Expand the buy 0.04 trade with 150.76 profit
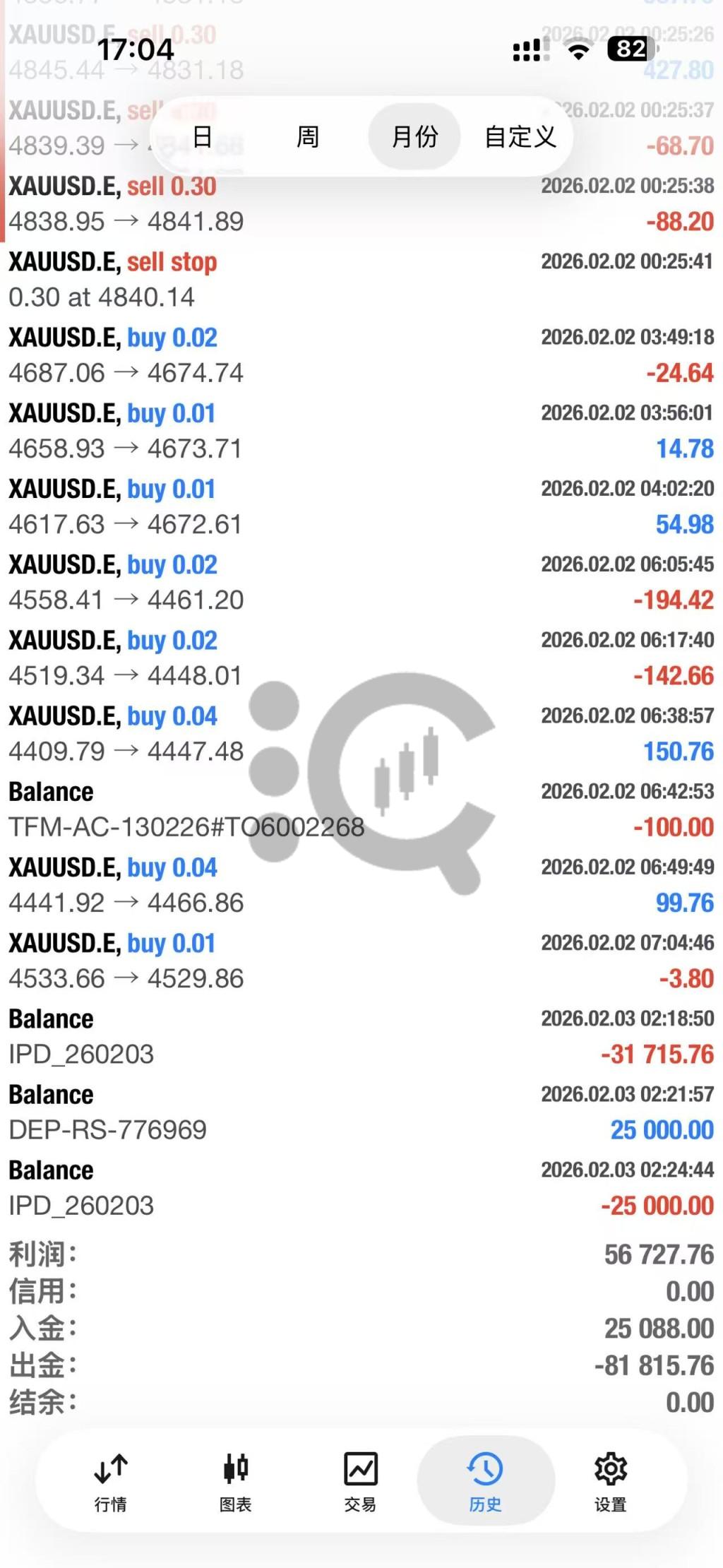The image size is (723, 1568). coord(360,734)
